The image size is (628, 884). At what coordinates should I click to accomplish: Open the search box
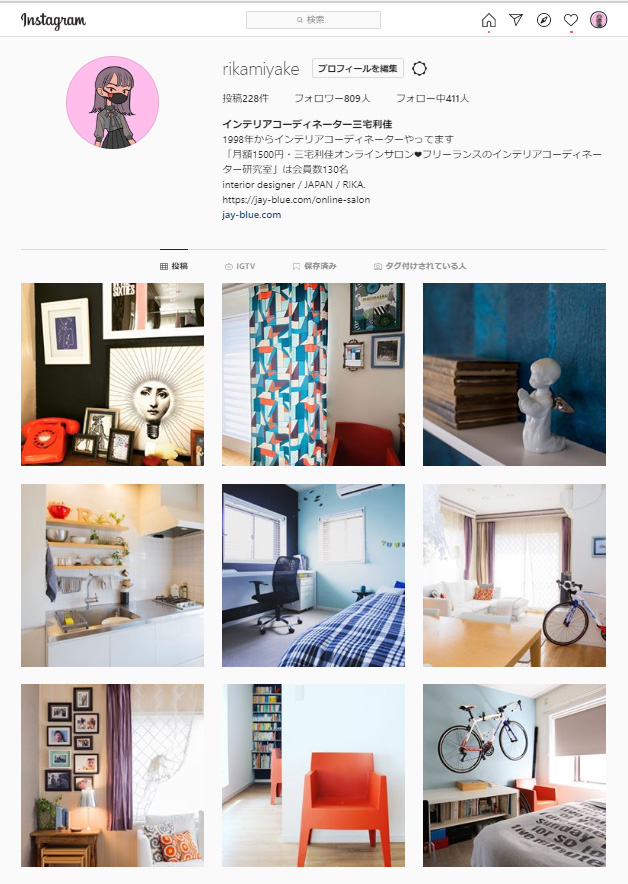[313, 20]
